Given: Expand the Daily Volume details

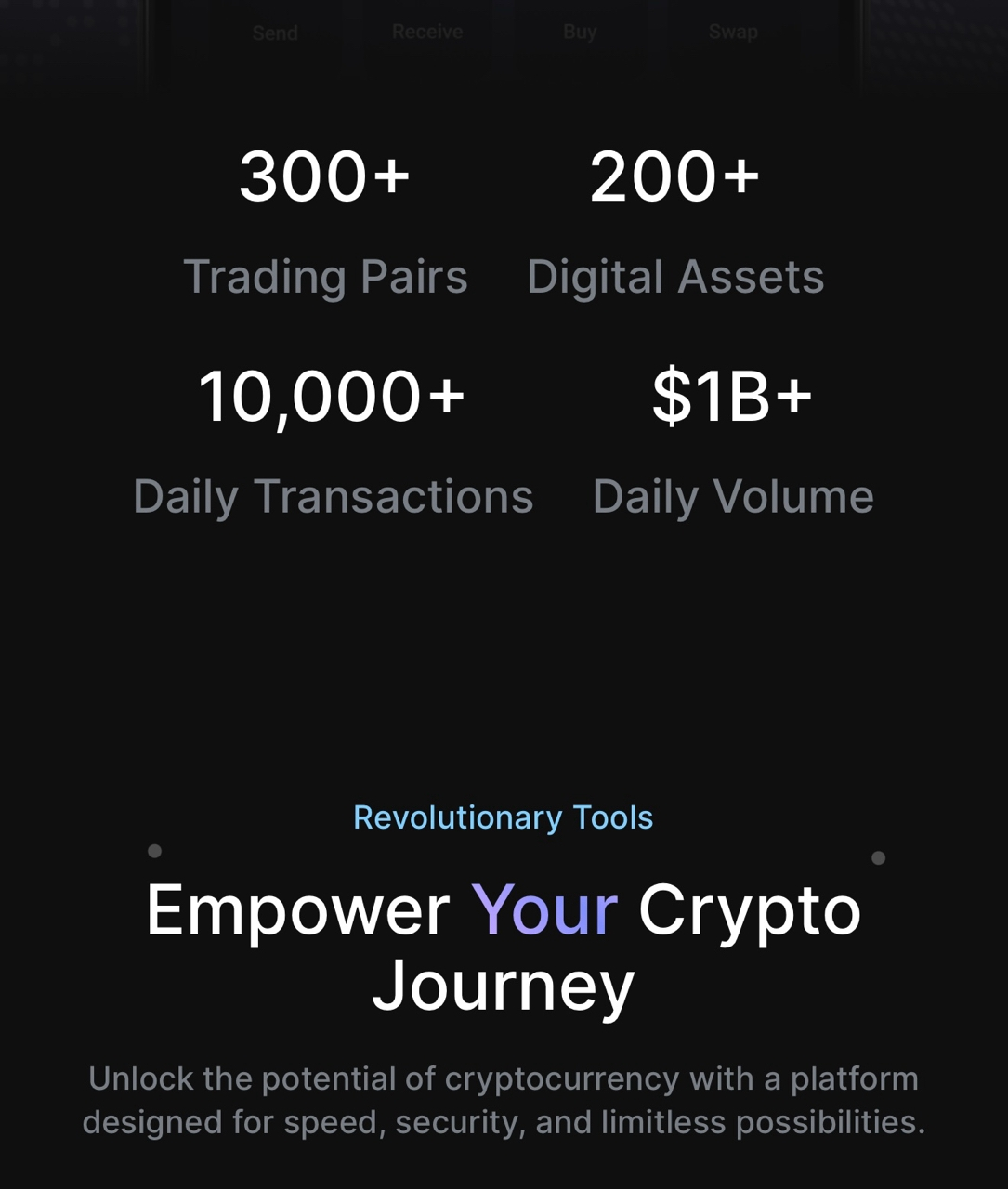Looking at the screenshot, I should point(733,495).
